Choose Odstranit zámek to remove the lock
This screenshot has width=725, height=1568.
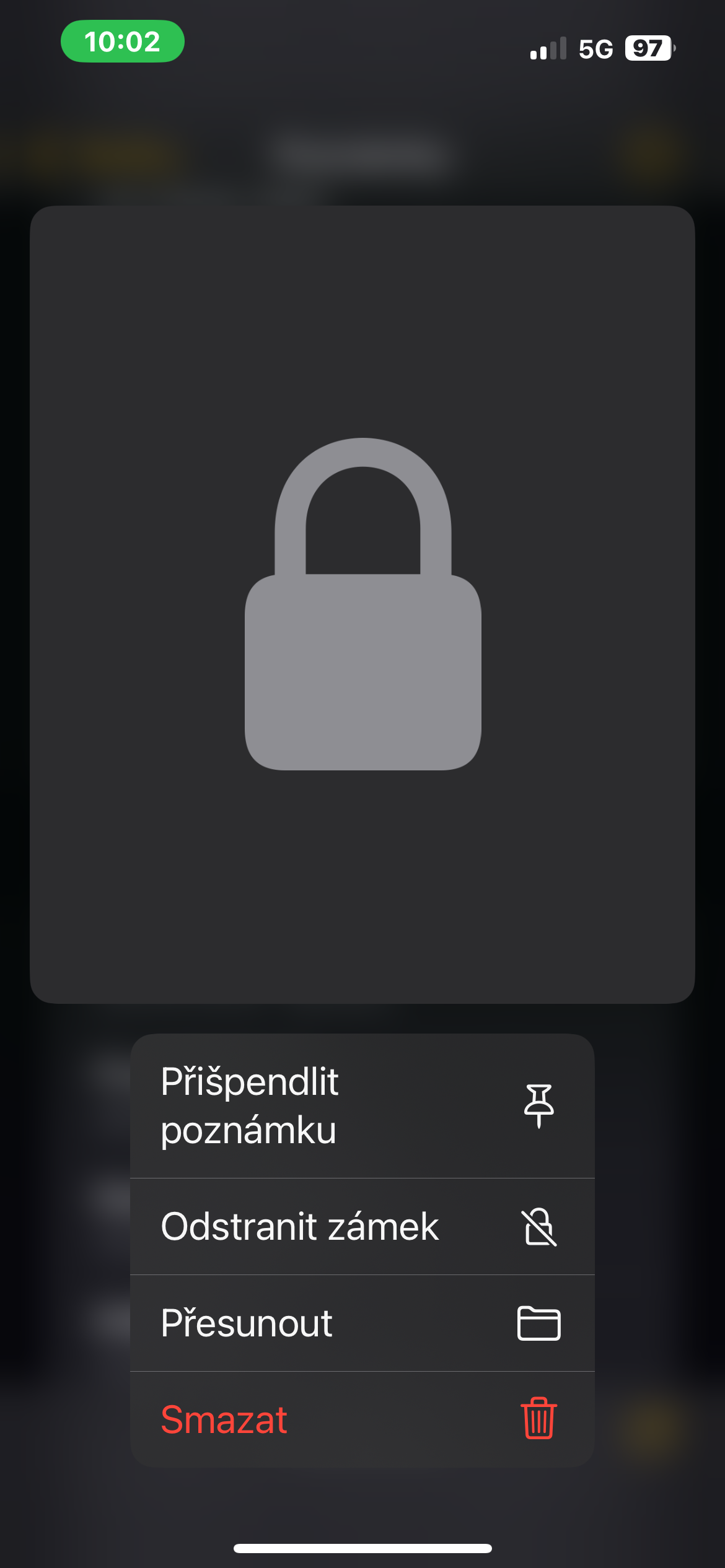362,1227
